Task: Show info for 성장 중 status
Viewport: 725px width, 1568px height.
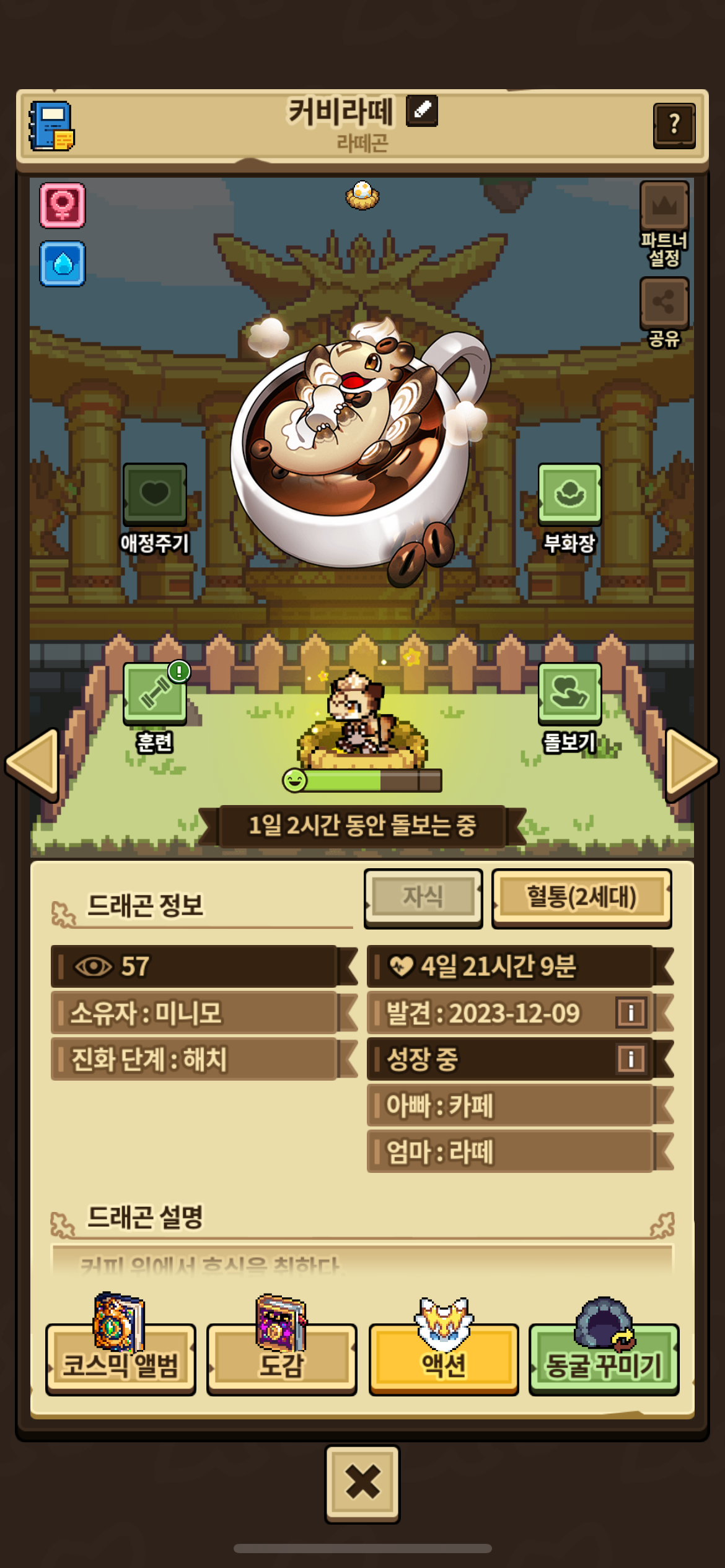Action: tap(631, 1059)
